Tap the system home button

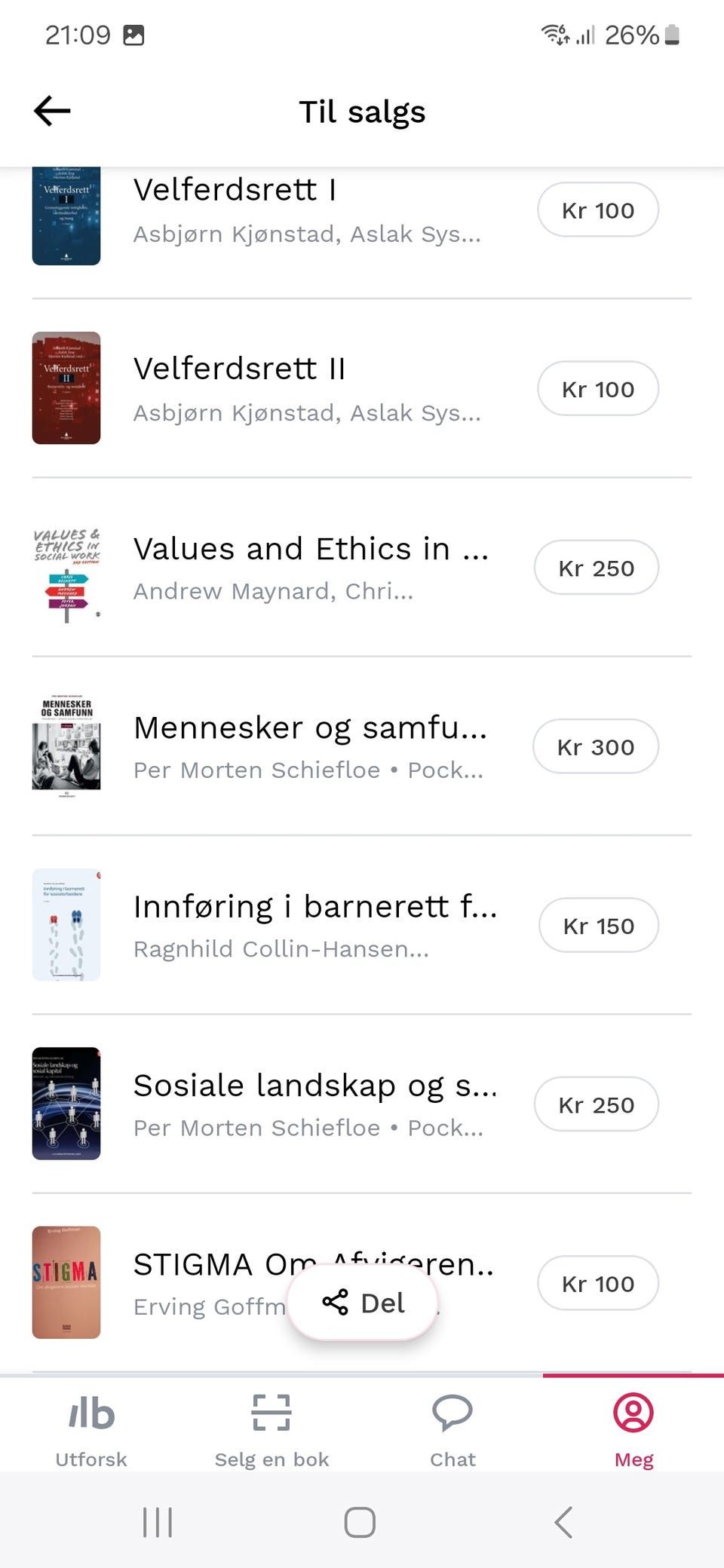pyautogui.click(x=360, y=1522)
